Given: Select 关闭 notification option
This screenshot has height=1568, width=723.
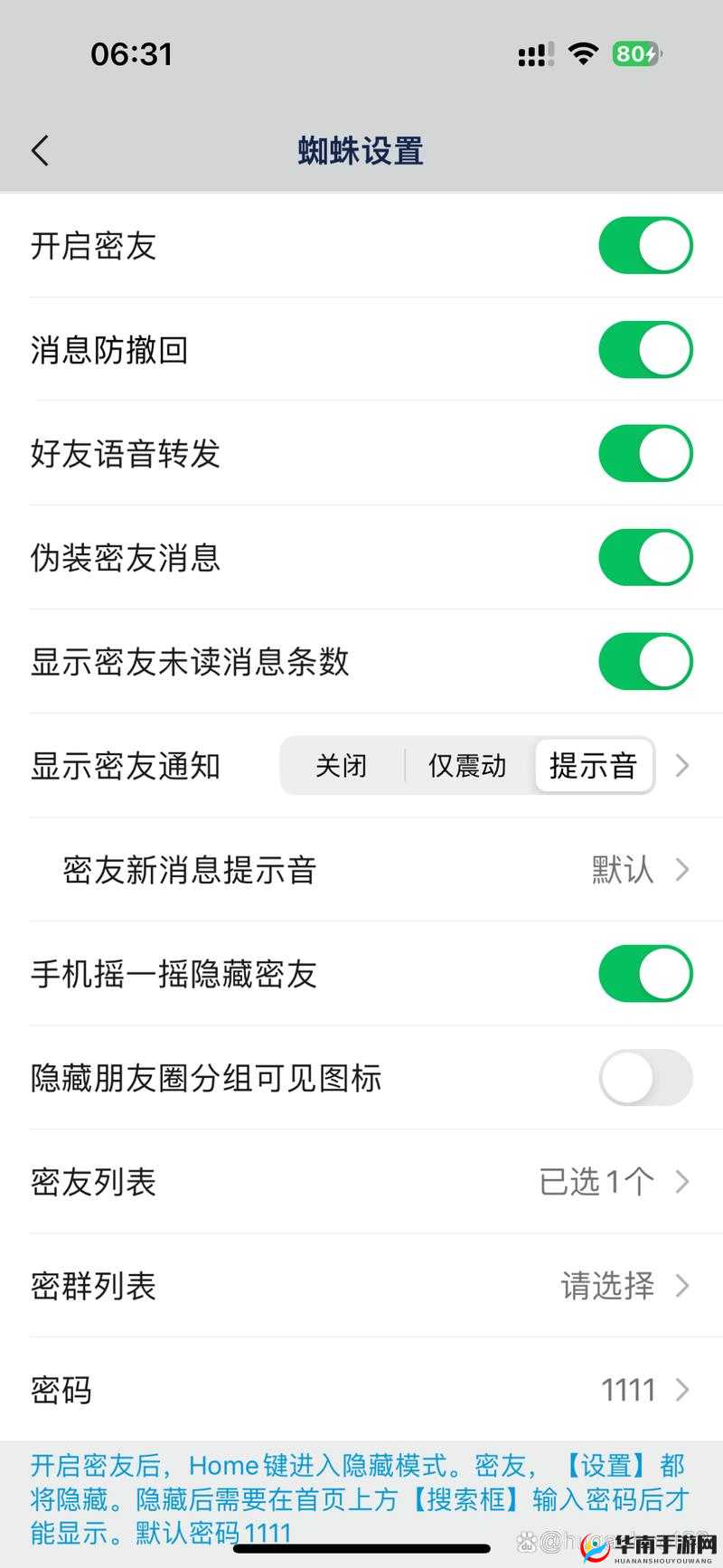Looking at the screenshot, I should point(342,766).
